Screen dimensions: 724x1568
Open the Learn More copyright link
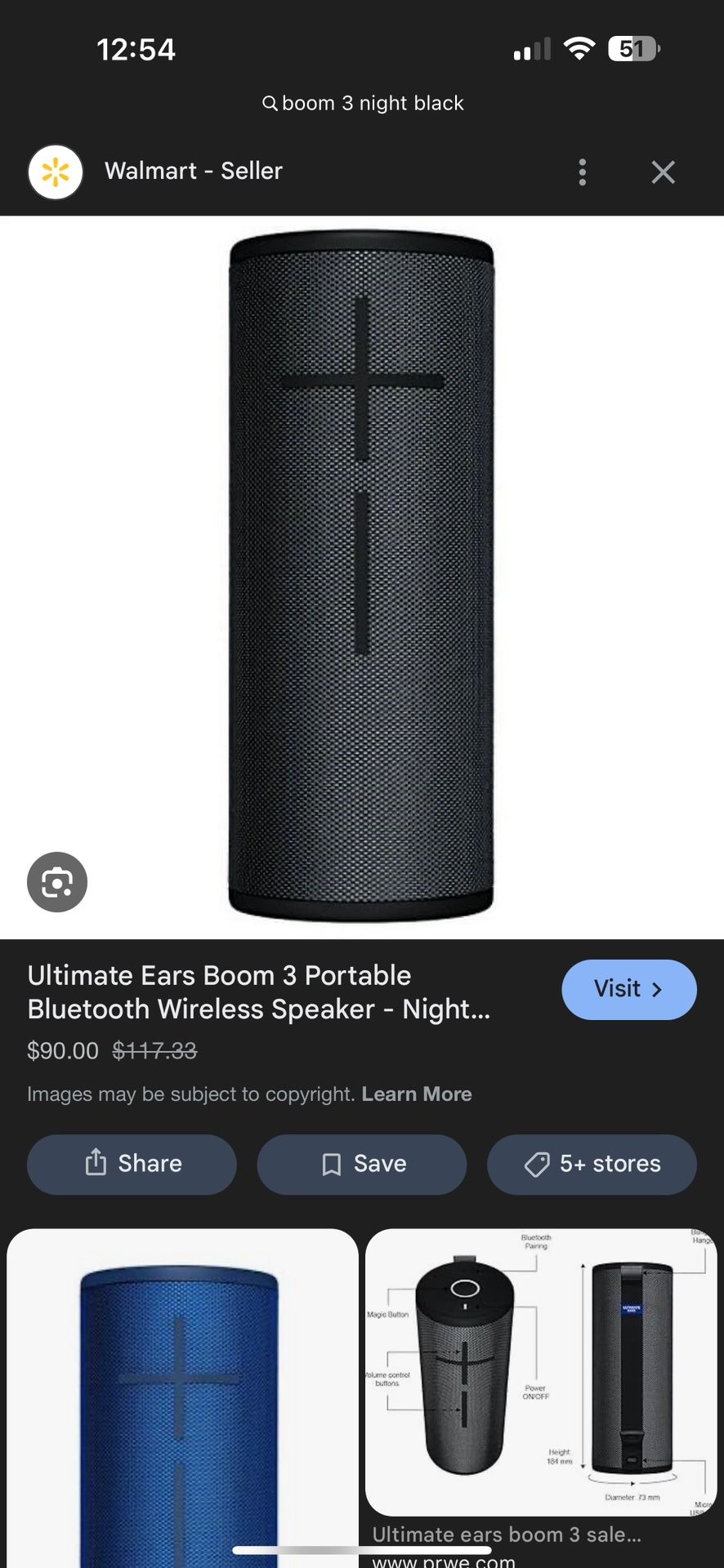click(417, 1094)
